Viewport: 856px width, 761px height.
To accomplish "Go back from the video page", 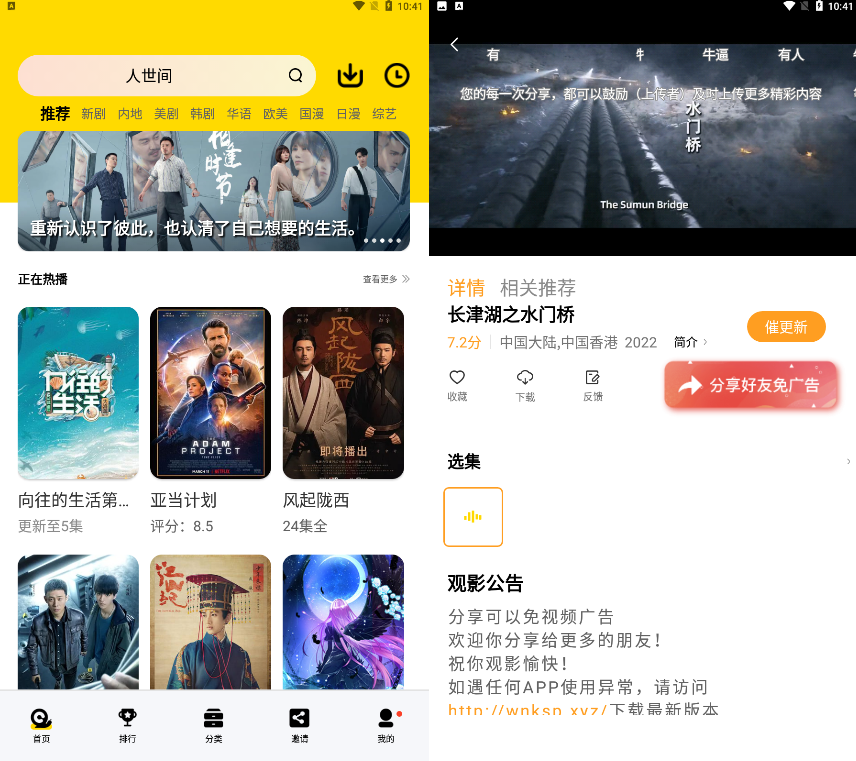I will 455,44.
